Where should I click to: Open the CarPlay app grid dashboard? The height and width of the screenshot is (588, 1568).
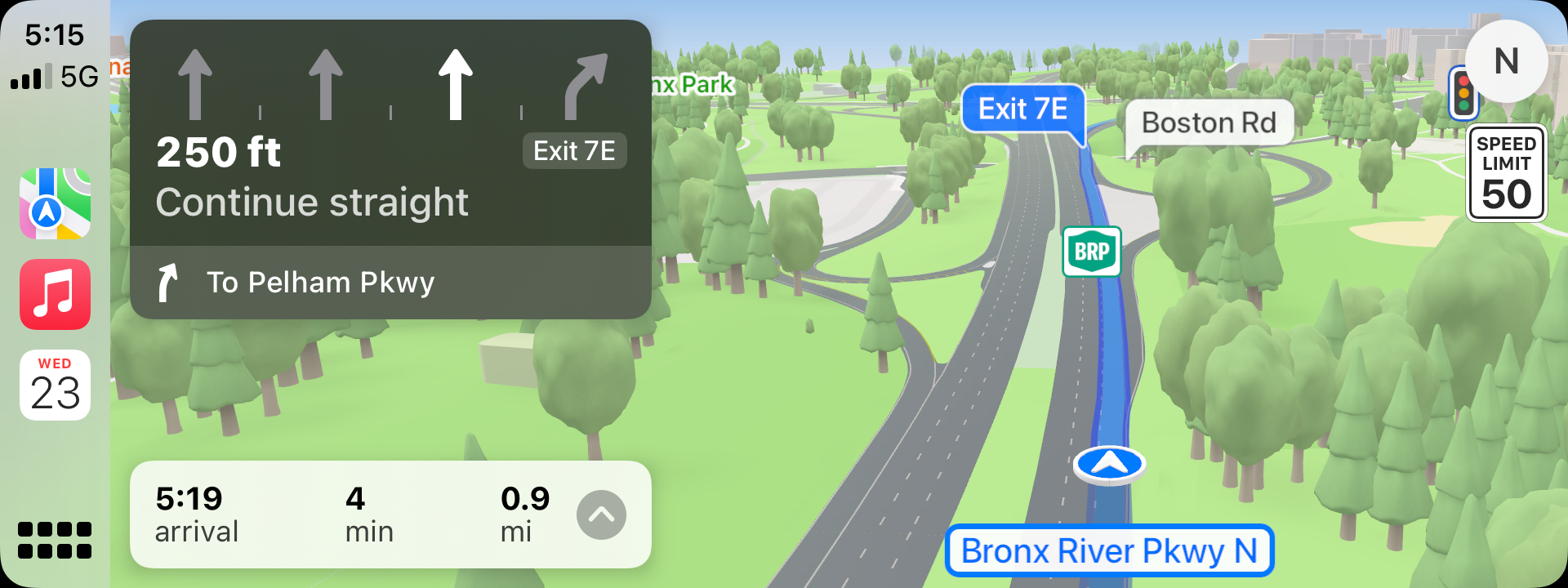(x=55, y=540)
